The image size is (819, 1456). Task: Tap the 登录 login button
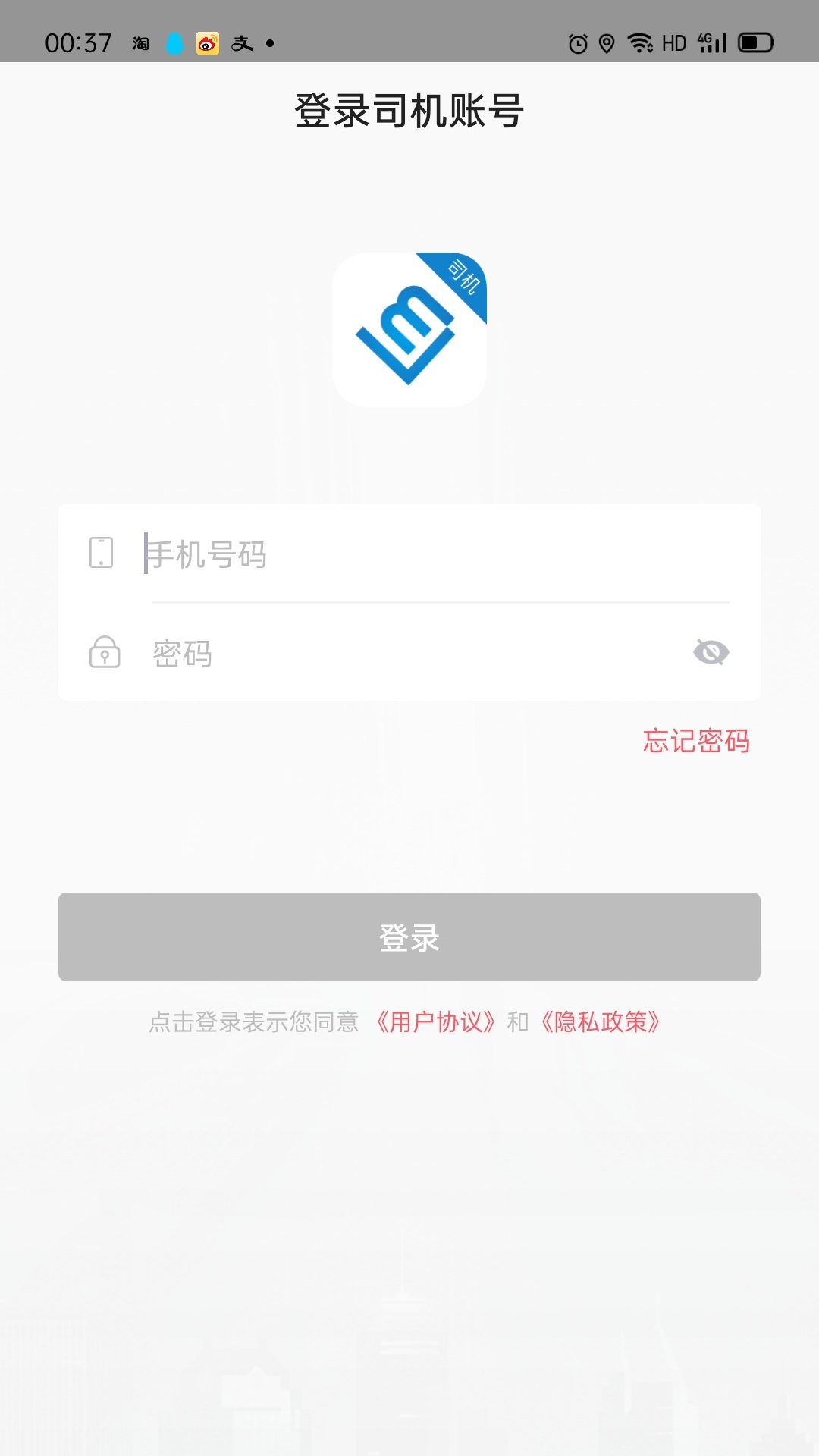pyautogui.click(x=409, y=937)
